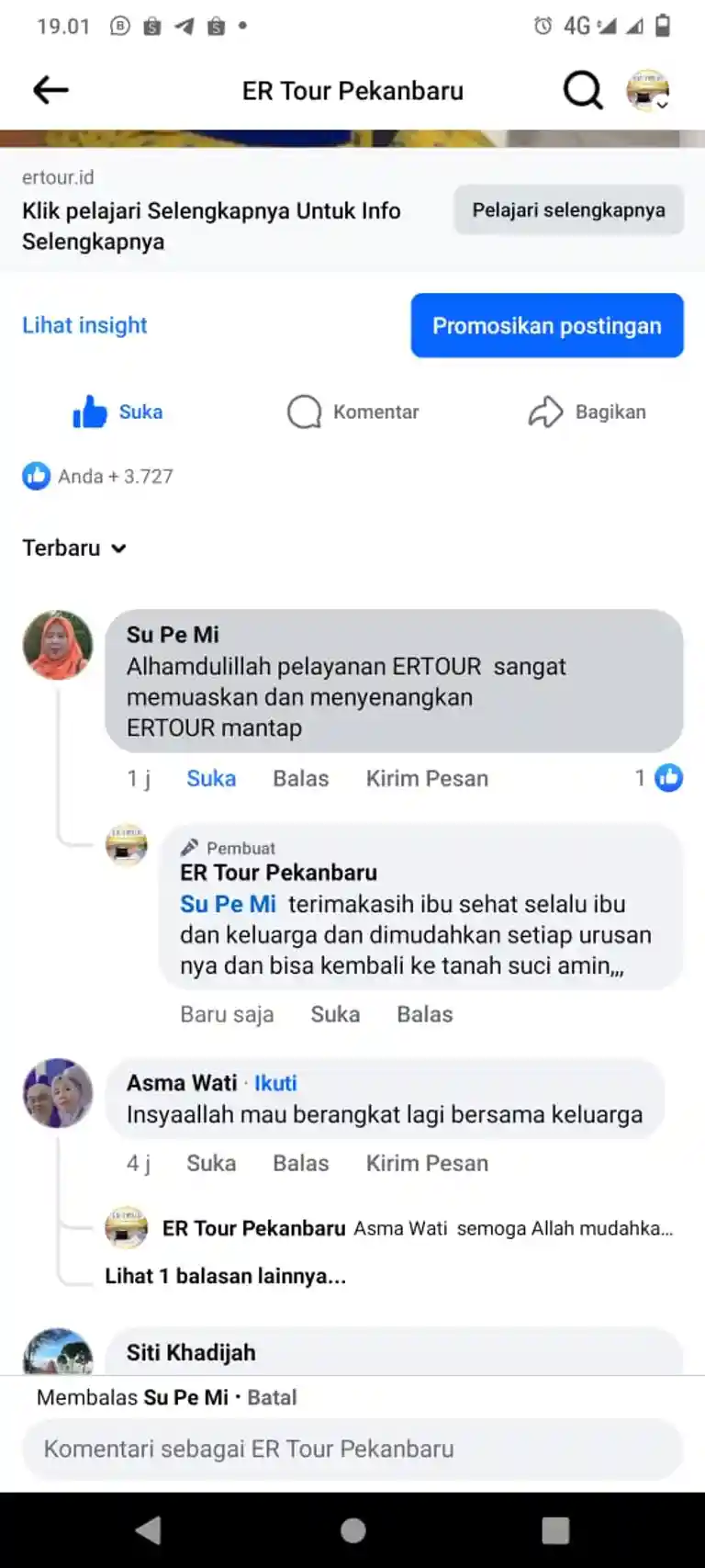
Task: Open Lihat insight link
Action: pos(84,325)
